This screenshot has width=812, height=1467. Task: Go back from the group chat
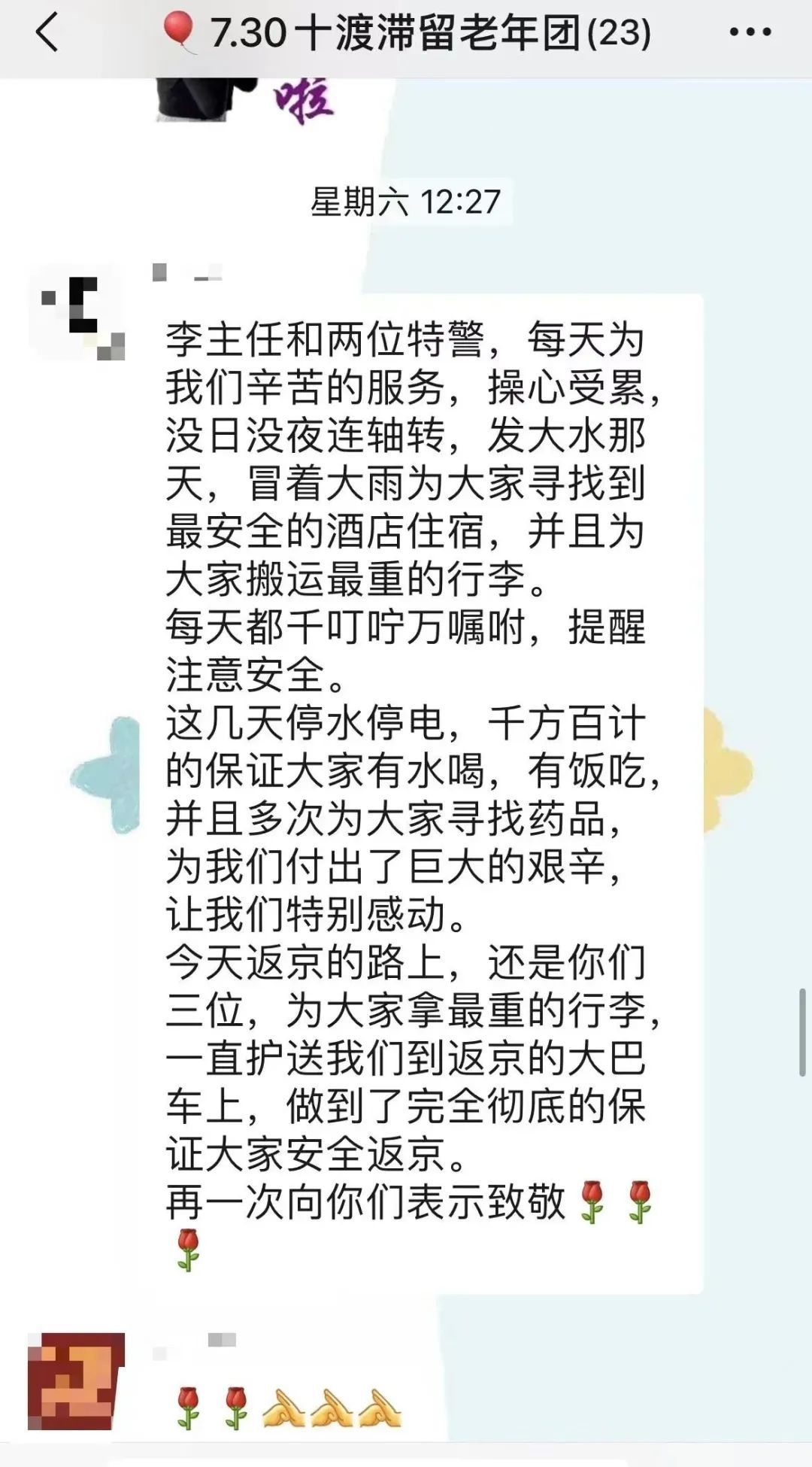[x=47, y=34]
